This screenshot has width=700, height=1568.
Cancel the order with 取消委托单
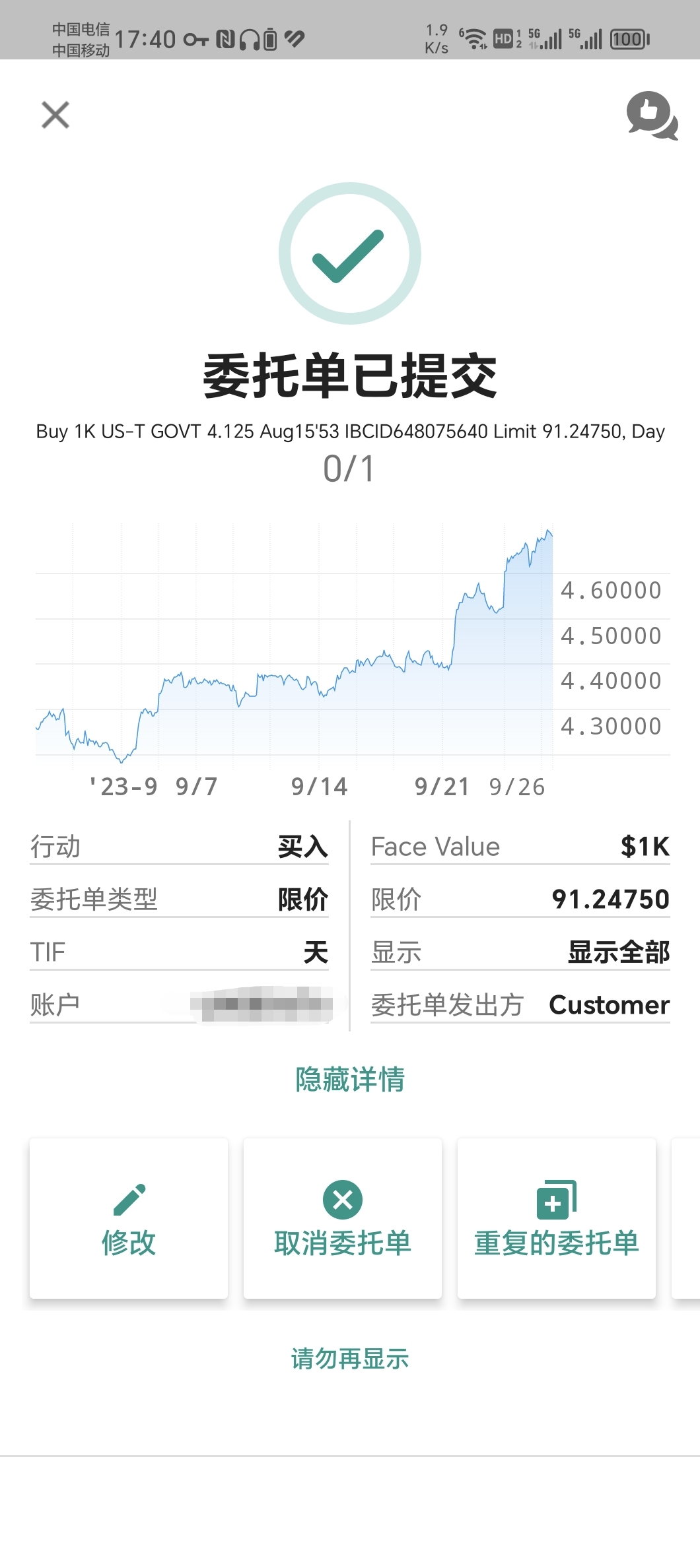click(343, 1218)
